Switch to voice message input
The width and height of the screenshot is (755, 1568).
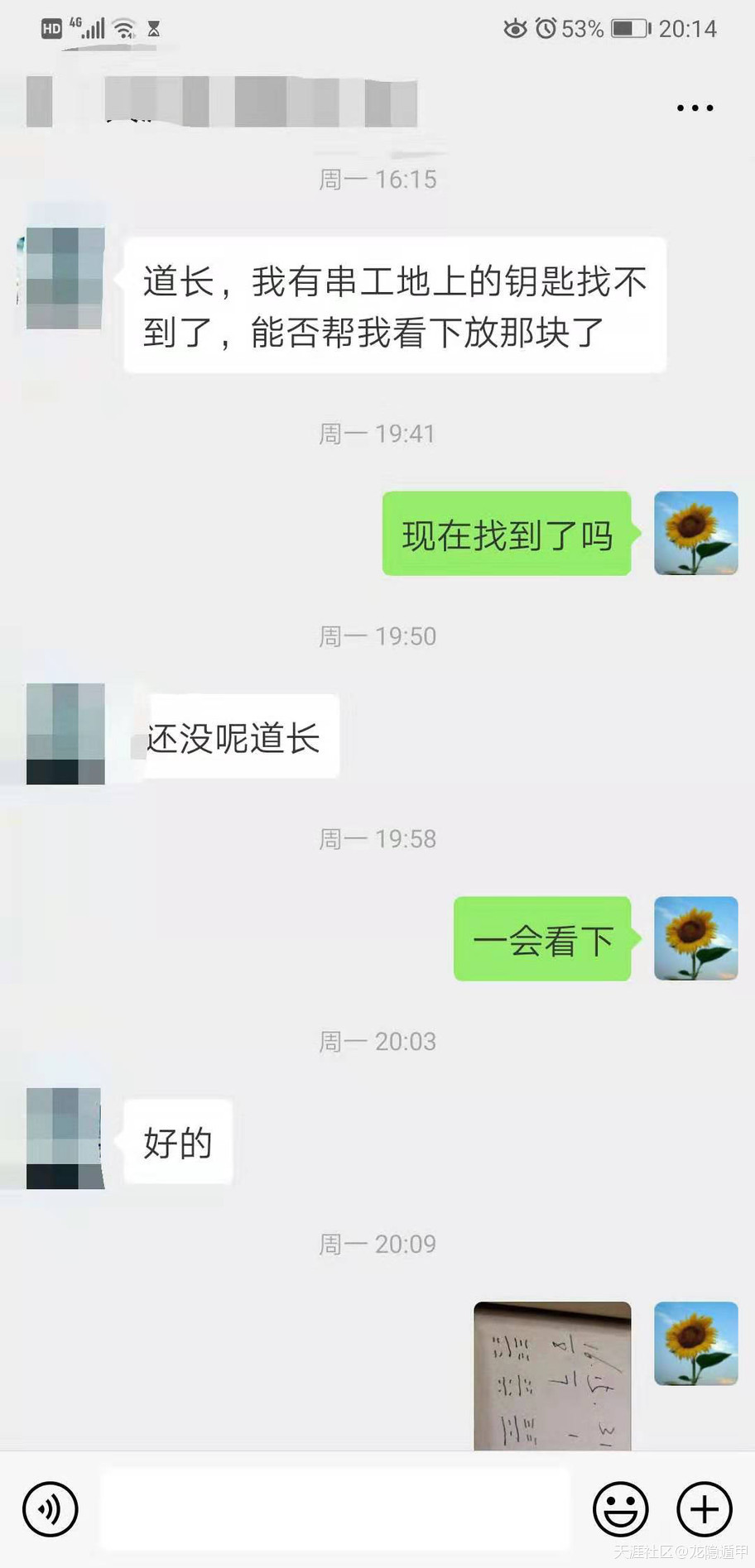tap(50, 1508)
